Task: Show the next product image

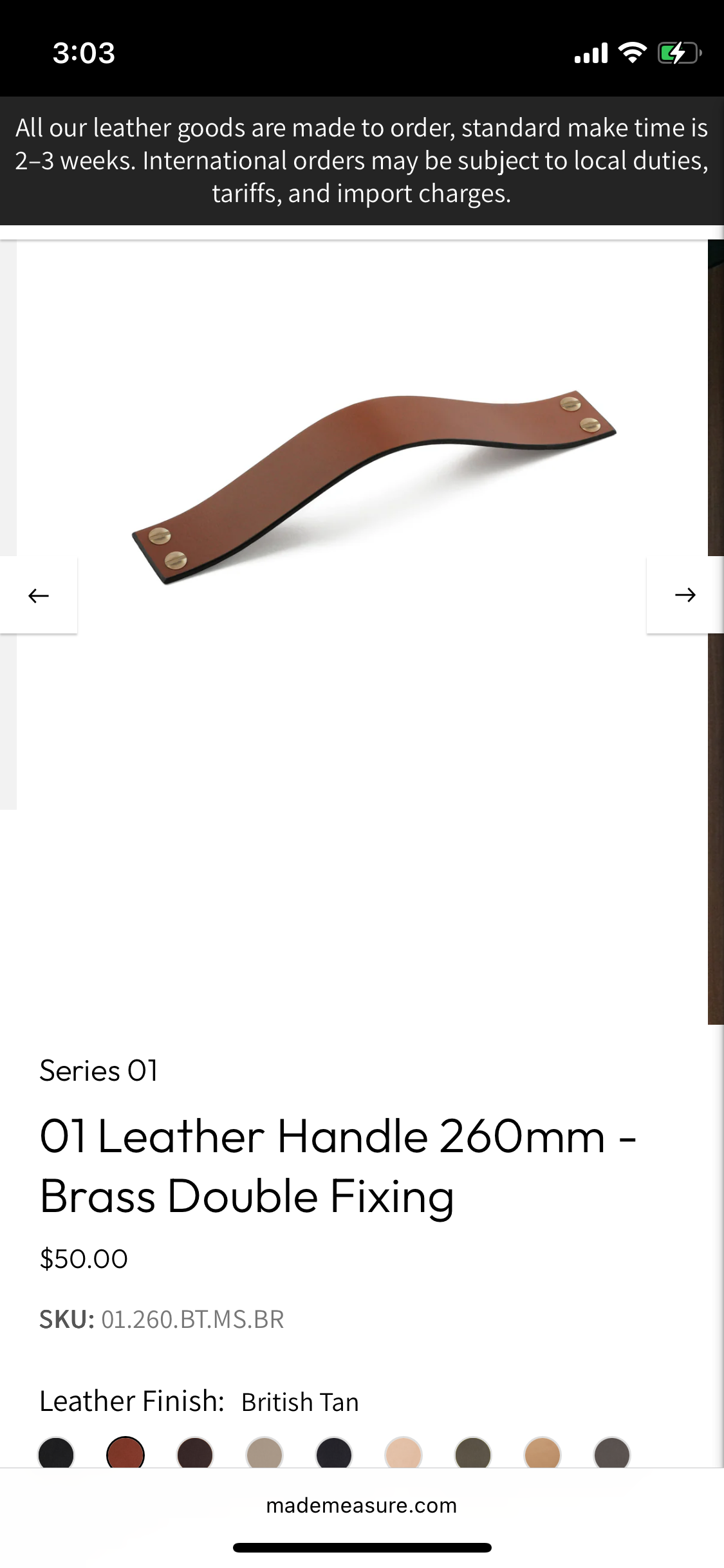Action: [685, 595]
